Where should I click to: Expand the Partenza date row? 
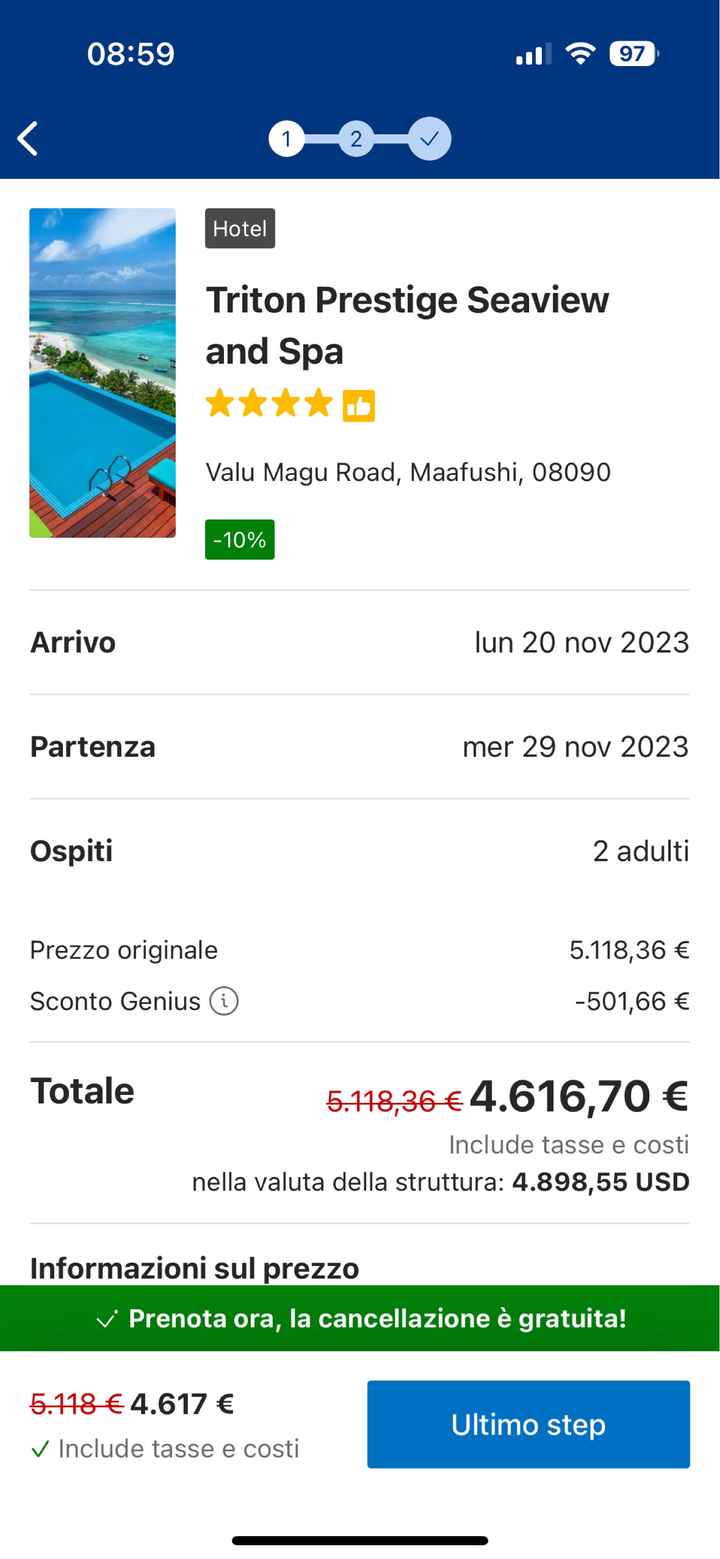click(360, 747)
